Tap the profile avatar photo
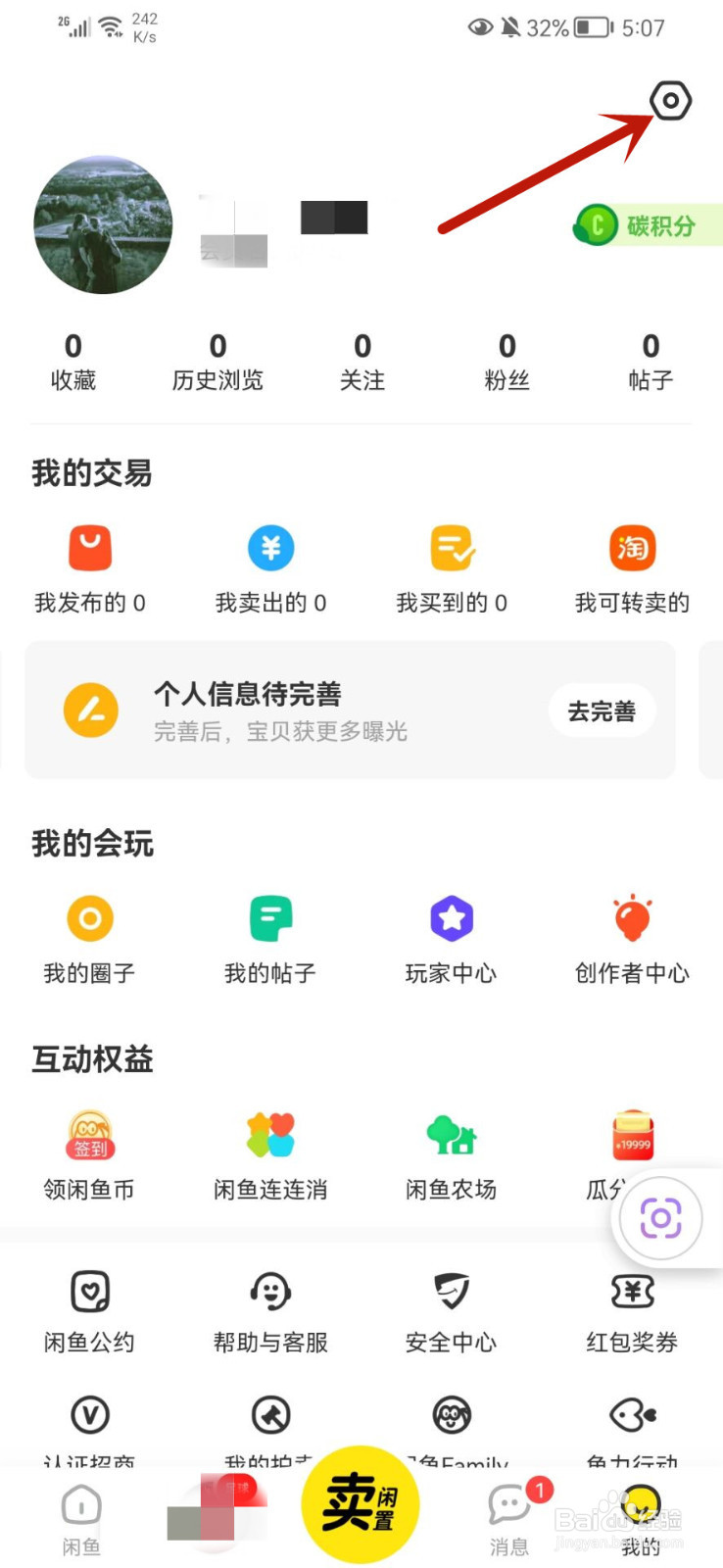Screen dimensions: 723x1568 [103, 225]
